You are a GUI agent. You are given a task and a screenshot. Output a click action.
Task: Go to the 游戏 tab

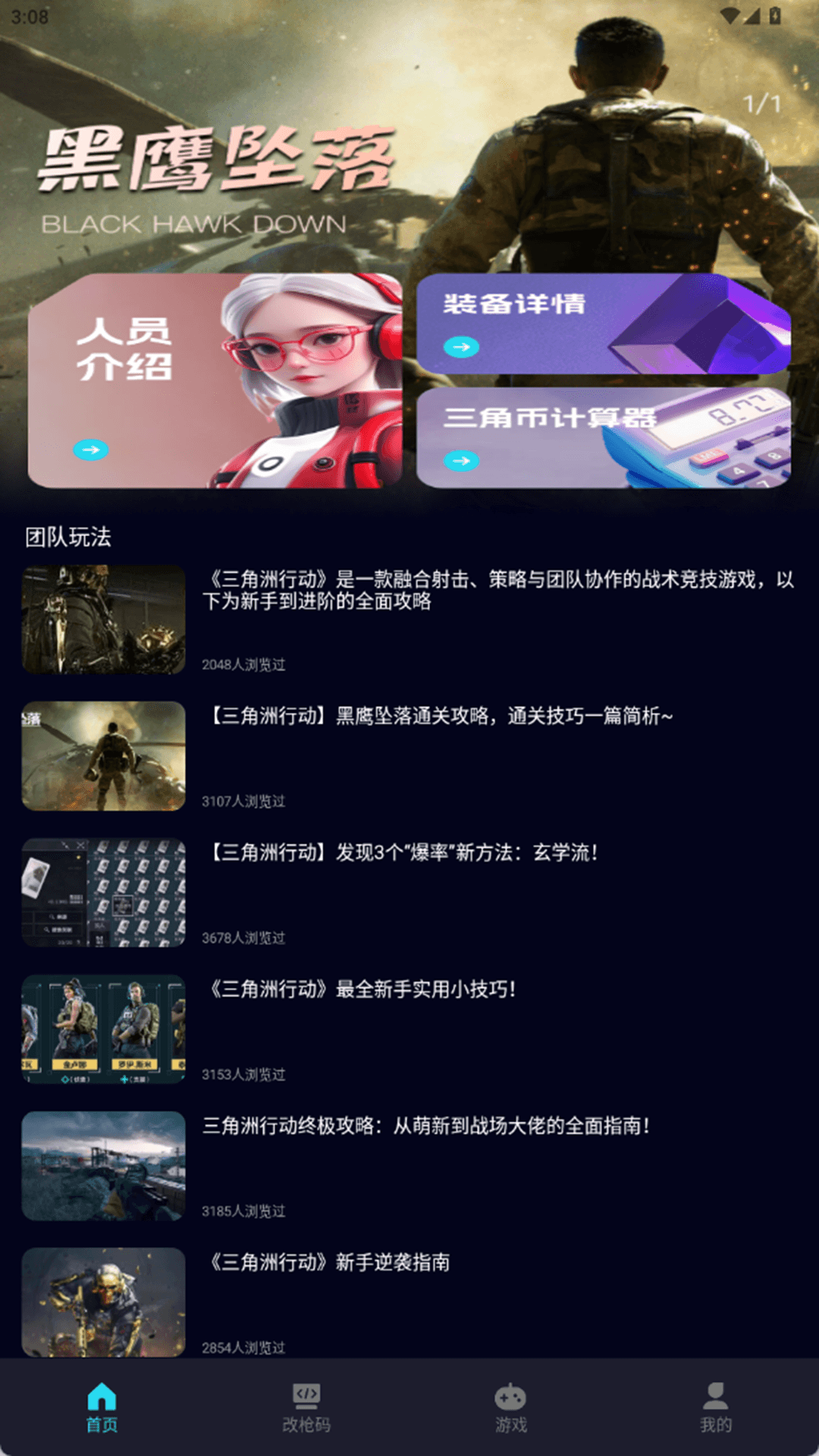coord(510,1407)
